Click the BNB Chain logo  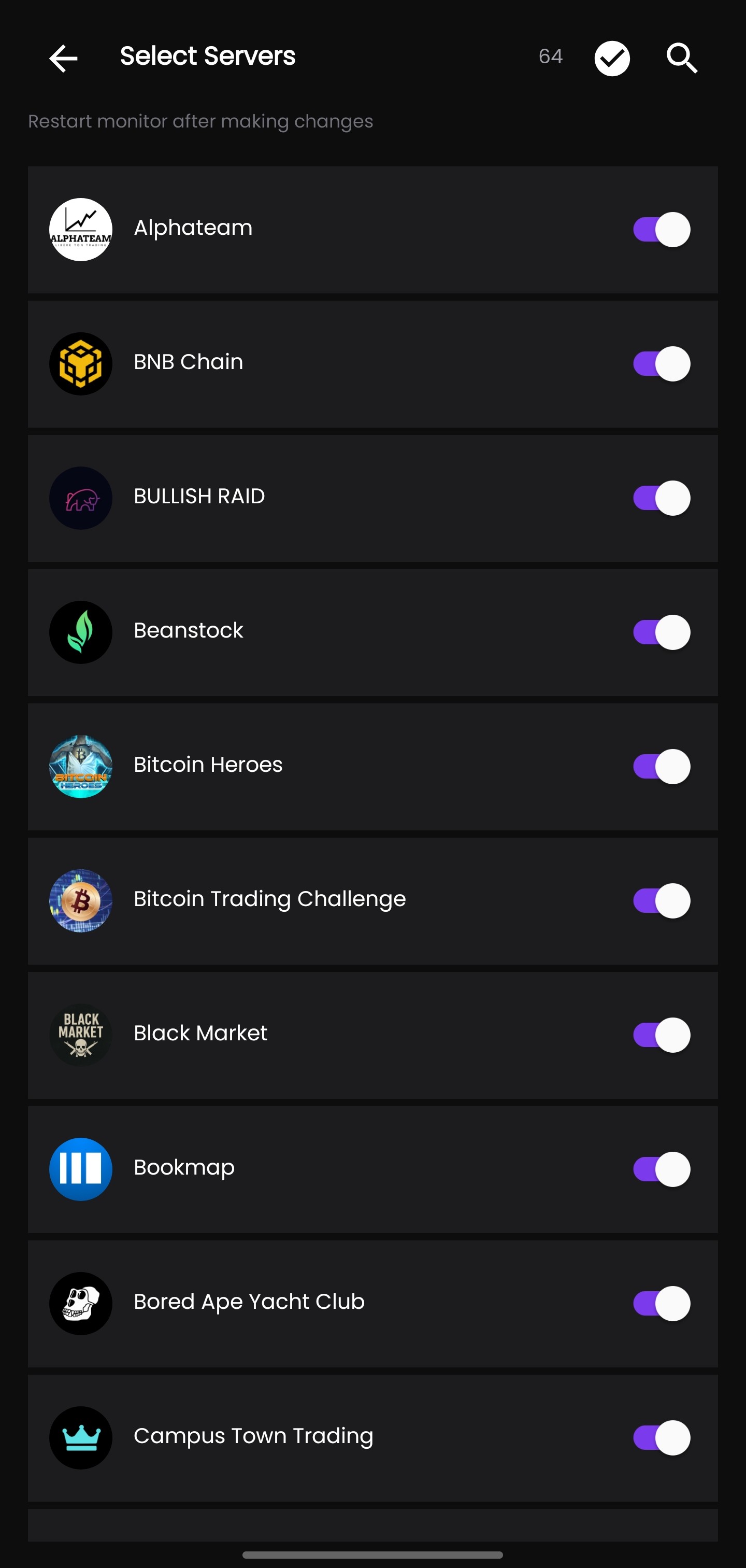click(x=80, y=363)
